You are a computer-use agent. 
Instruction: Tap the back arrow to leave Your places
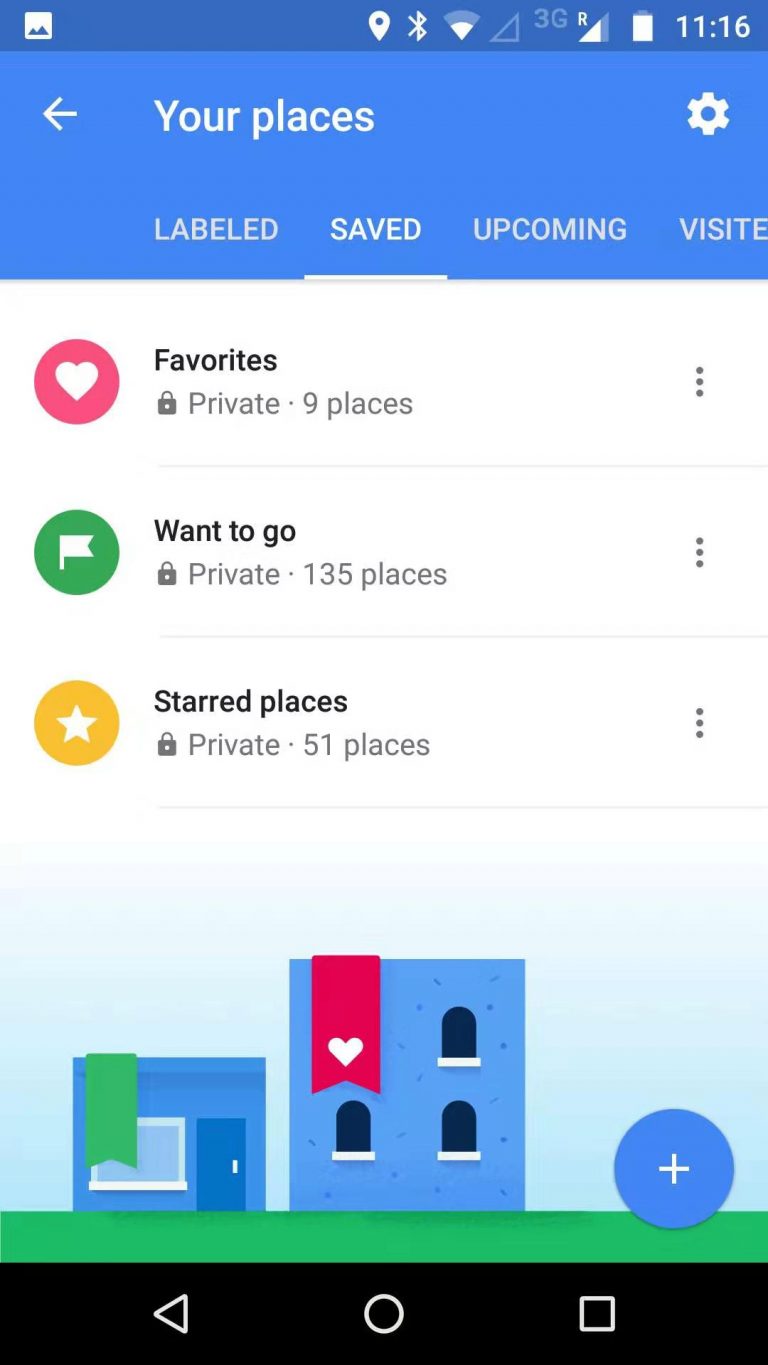pos(59,114)
